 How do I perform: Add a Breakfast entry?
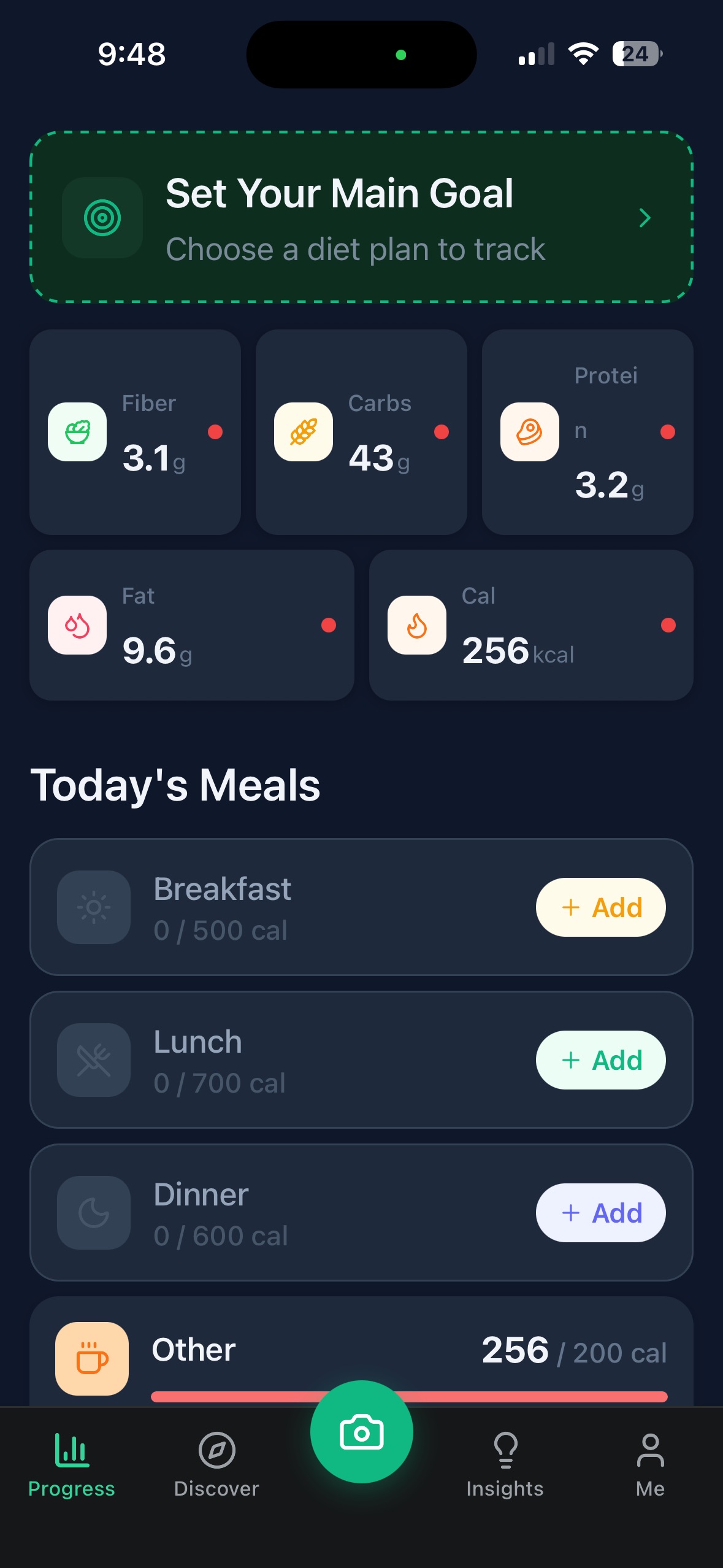tap(600, 907)
